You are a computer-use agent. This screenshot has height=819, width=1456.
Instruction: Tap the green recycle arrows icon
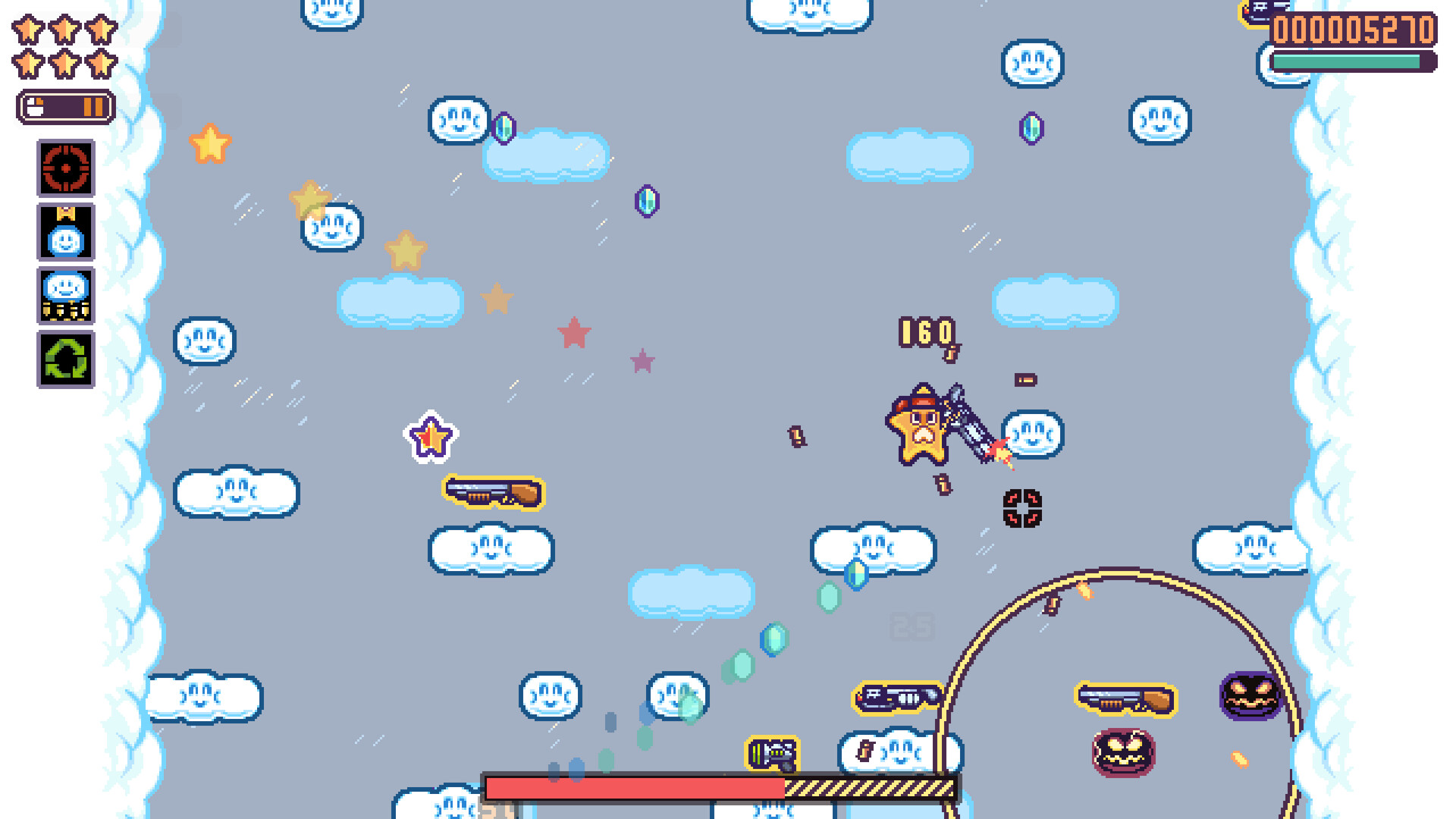click(66, 359)
